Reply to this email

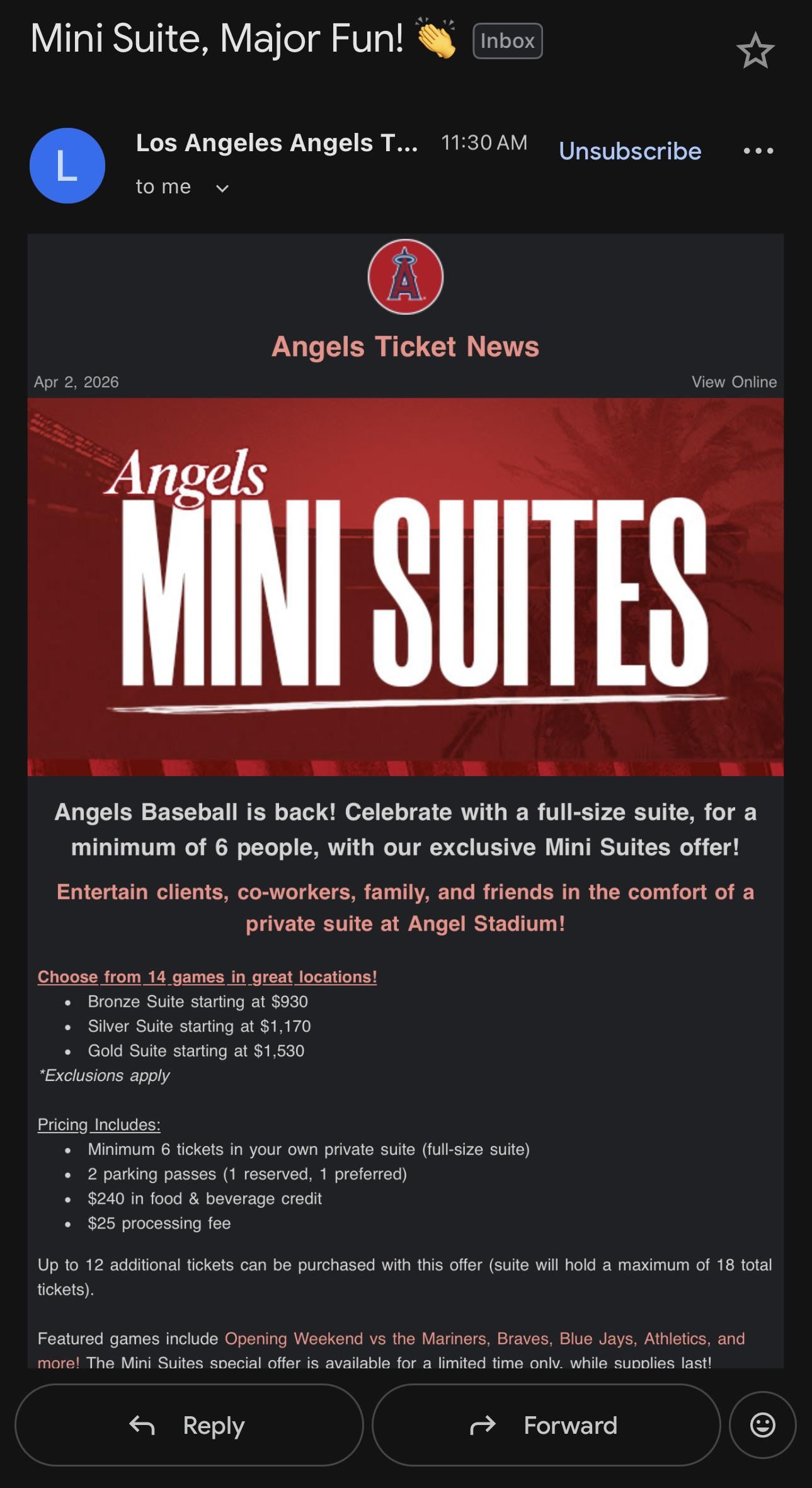click(x=189, y=1425)
